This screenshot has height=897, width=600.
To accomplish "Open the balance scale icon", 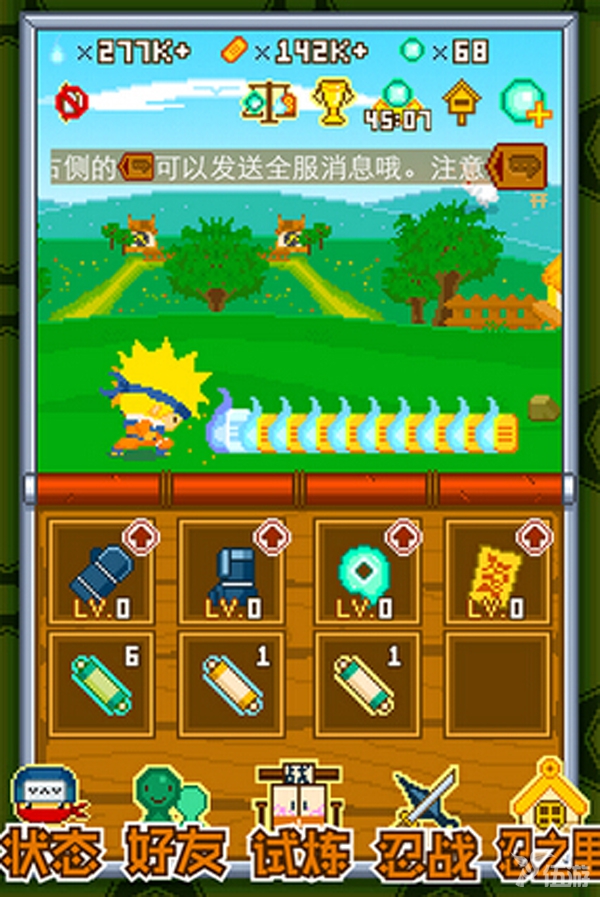I will click(269, 103).
